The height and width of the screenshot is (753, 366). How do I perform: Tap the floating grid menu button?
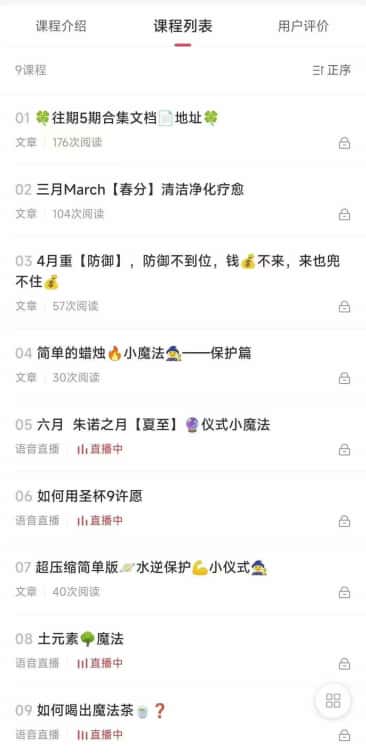click(333, 700)
